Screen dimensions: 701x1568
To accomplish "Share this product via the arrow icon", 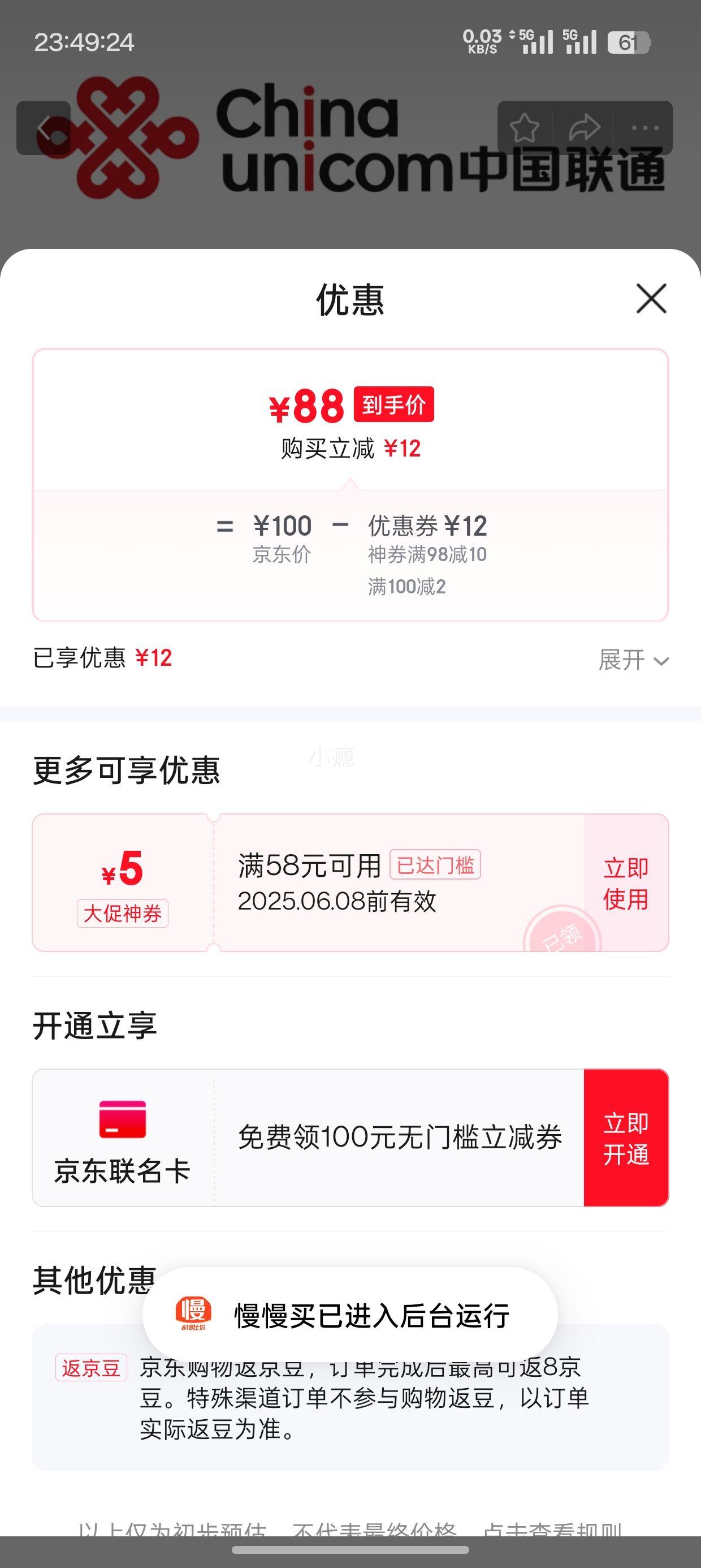I will pyautogui.click(x=584, y=128).
